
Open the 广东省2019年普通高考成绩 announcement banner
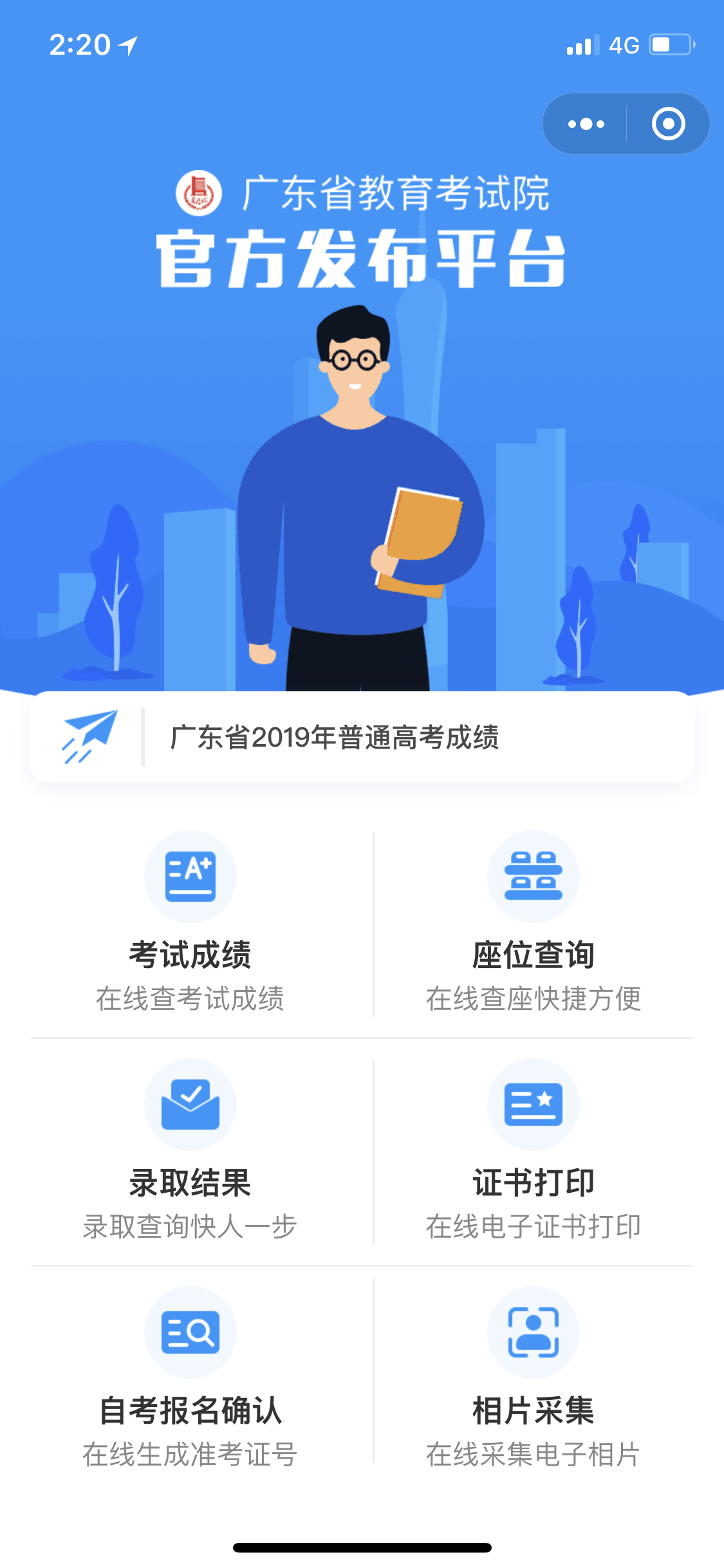click(x=362, y=742)
